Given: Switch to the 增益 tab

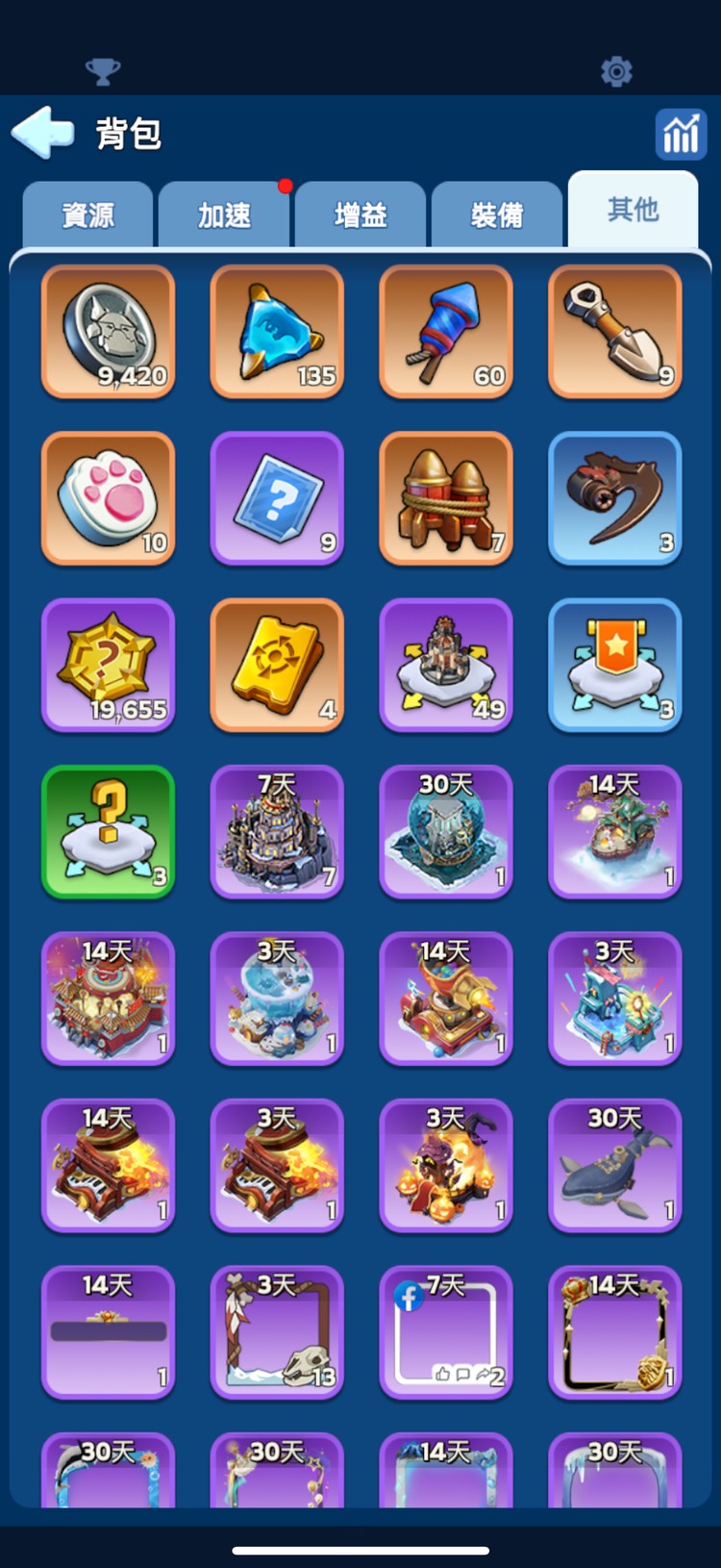Looking at the screenshot, I should coord(360,215).
